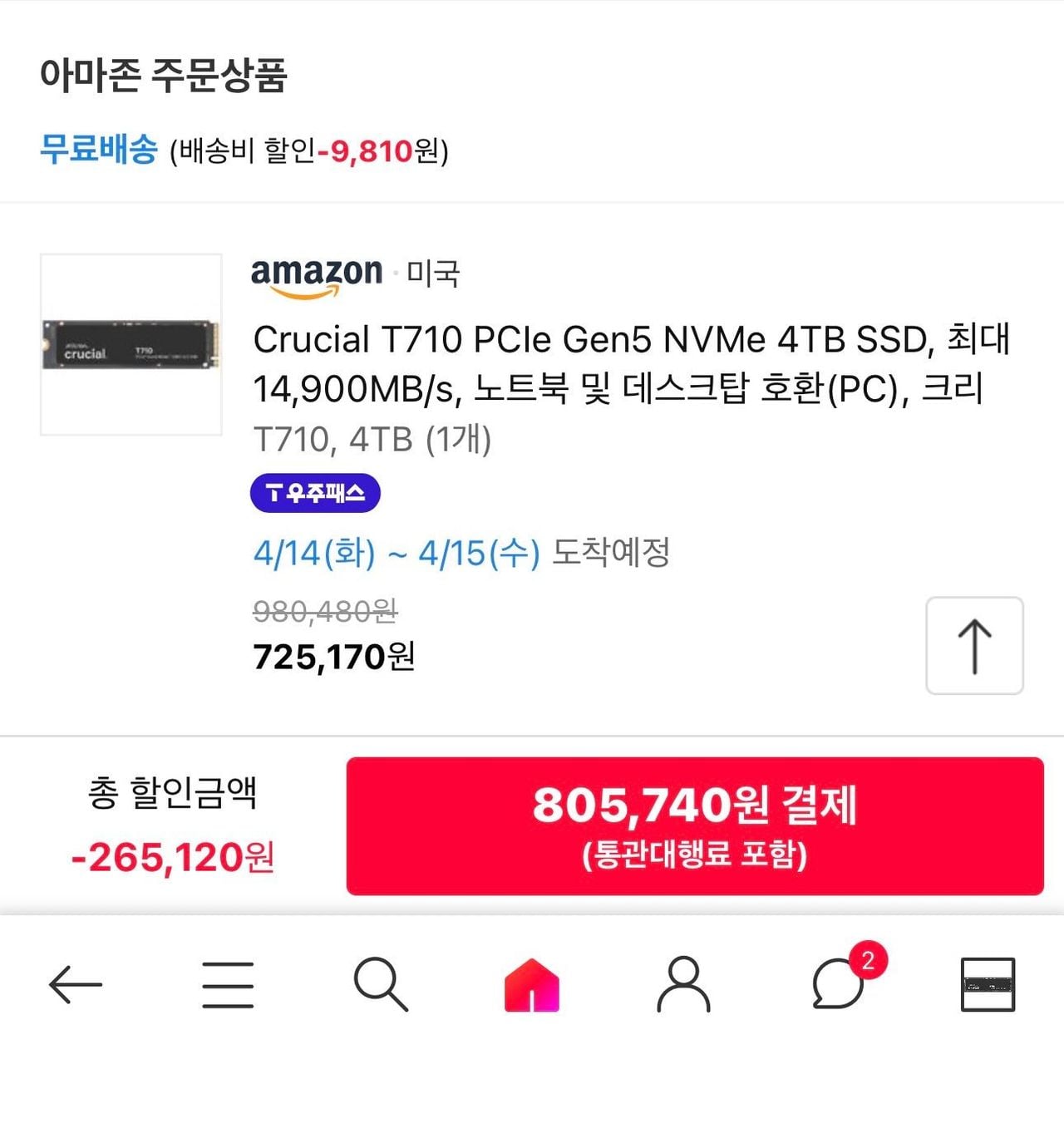
Task: Open search from the bottom bar
Action: pos(381,985)
